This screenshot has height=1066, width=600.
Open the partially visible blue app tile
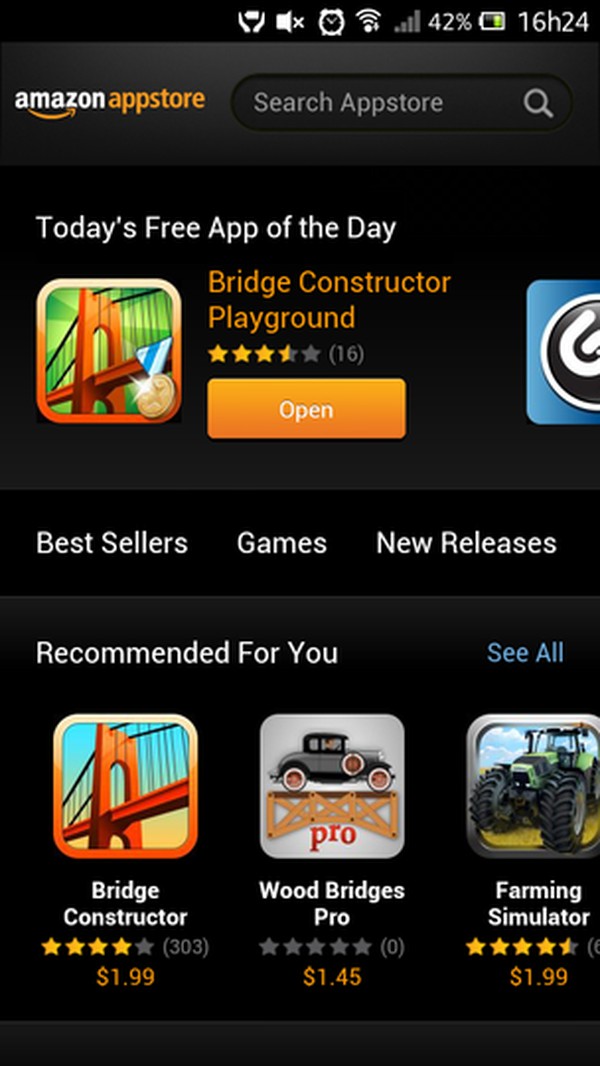[563, 352]
